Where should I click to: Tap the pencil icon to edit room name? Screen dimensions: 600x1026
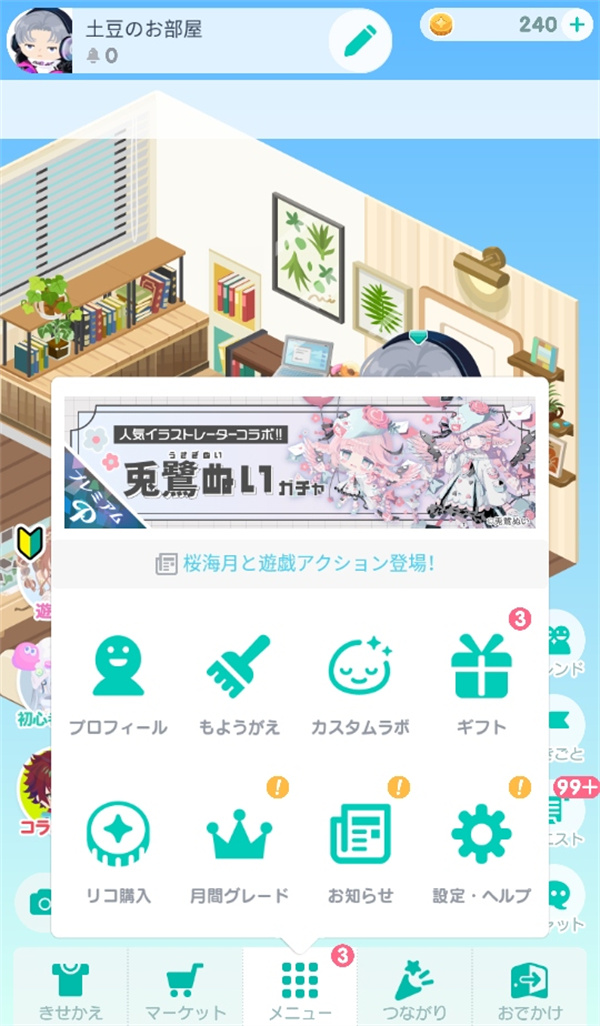coord(359,40)
